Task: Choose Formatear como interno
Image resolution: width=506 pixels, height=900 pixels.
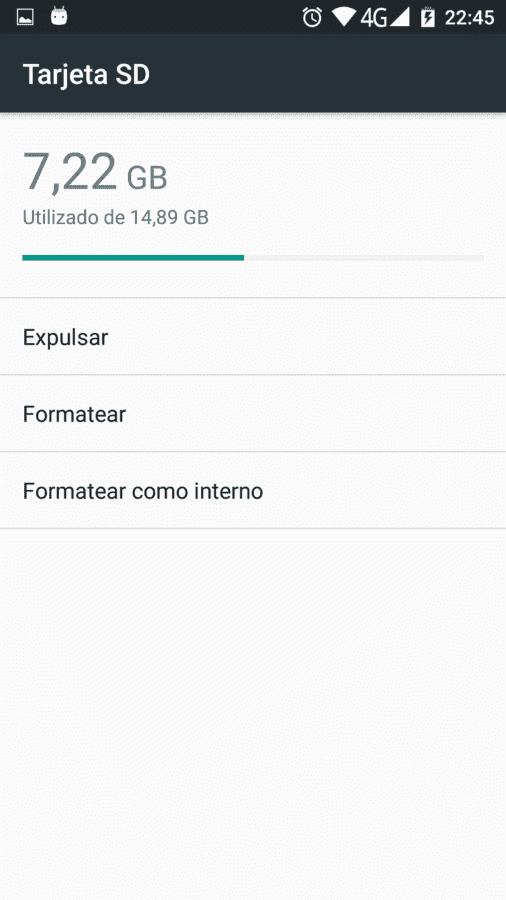Action: coord(253,490)
